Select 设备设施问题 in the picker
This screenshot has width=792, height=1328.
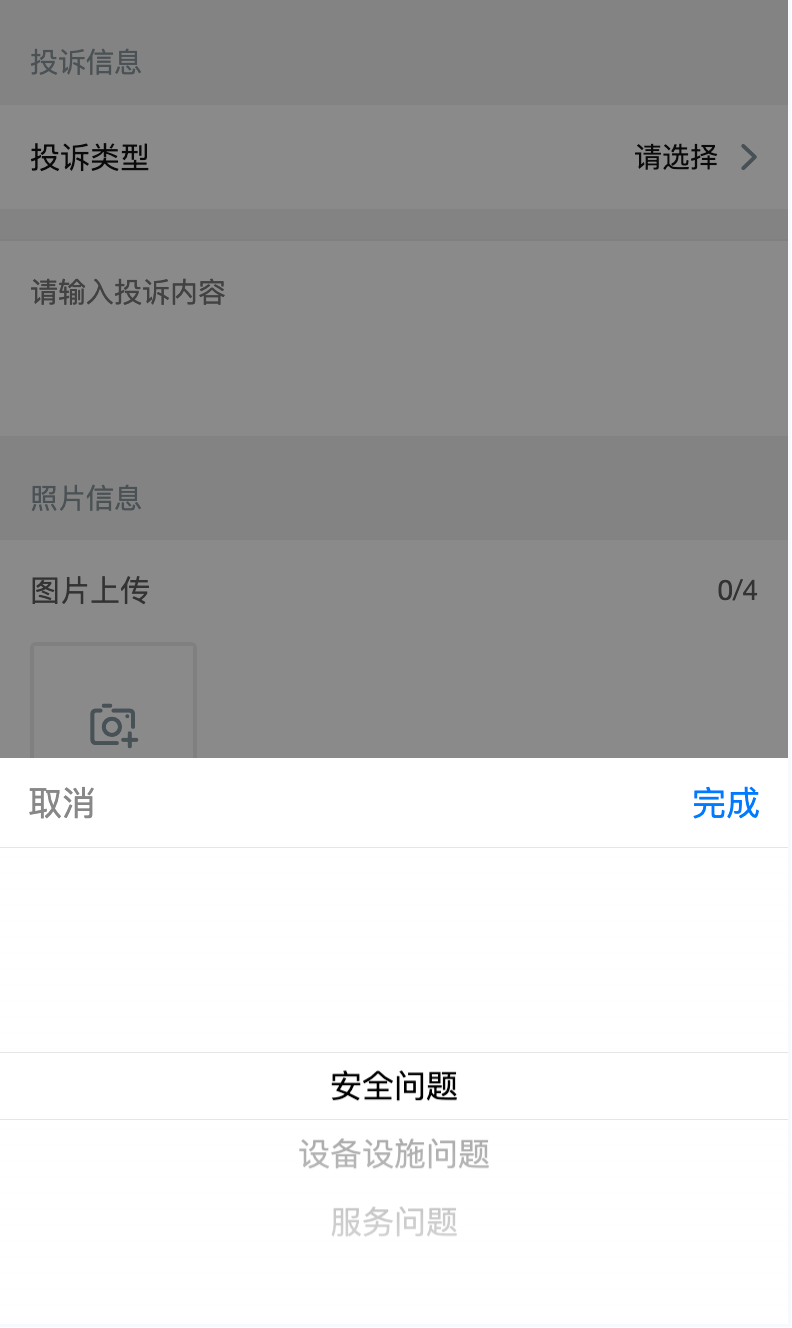pyautogui.click(x=394, y=1155)
